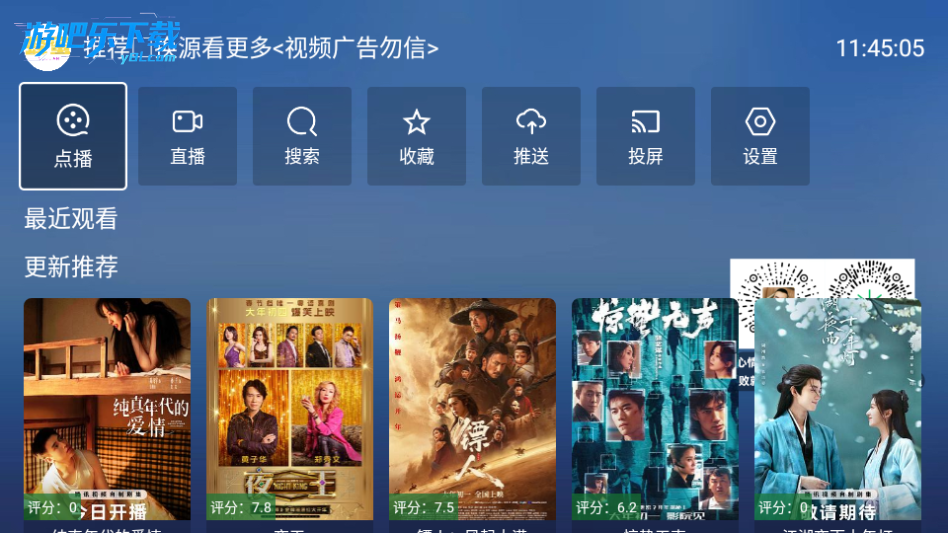
Task: Open 惊蛰无声 movie card
Action: (x=655, y=408)
